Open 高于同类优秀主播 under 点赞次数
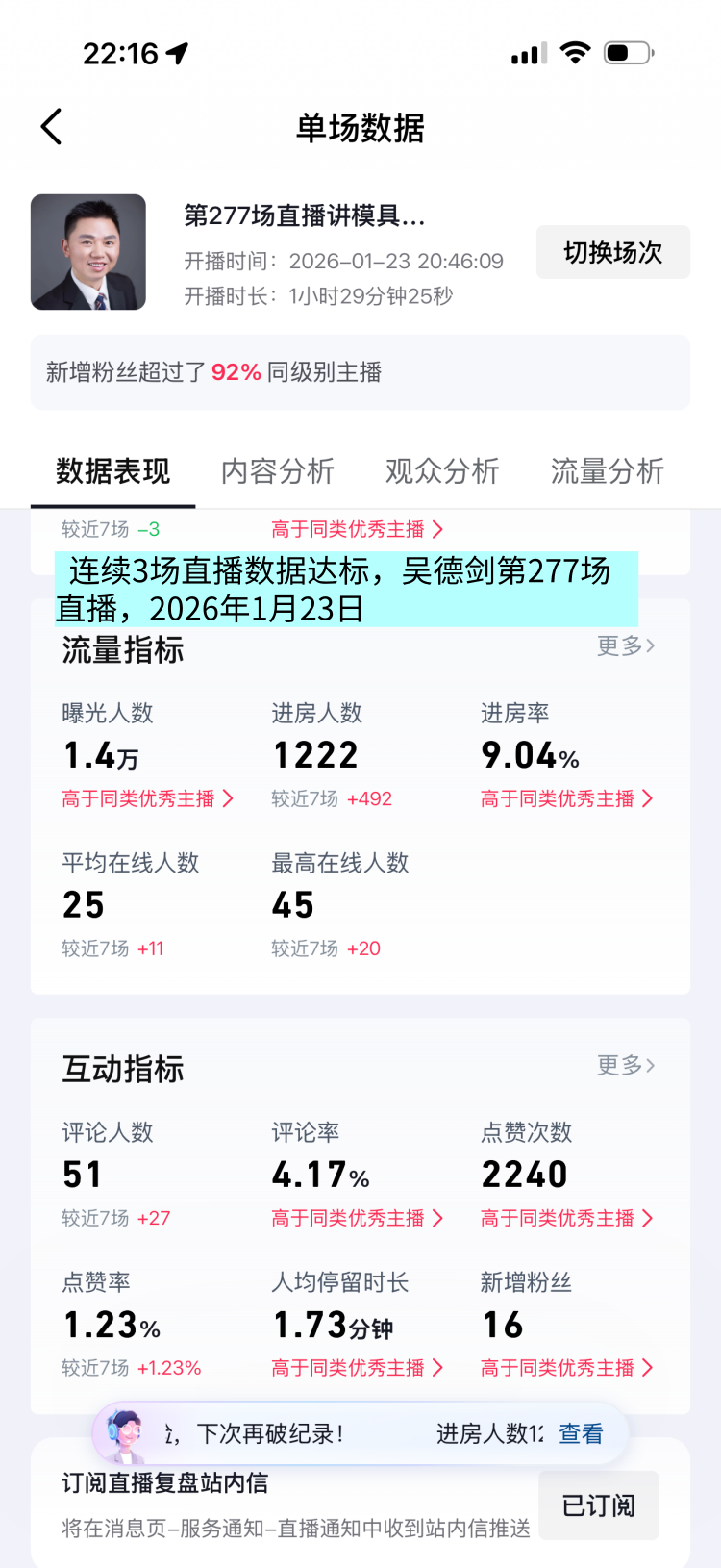Screen dimensions: 721x1568 point(566,1218)
